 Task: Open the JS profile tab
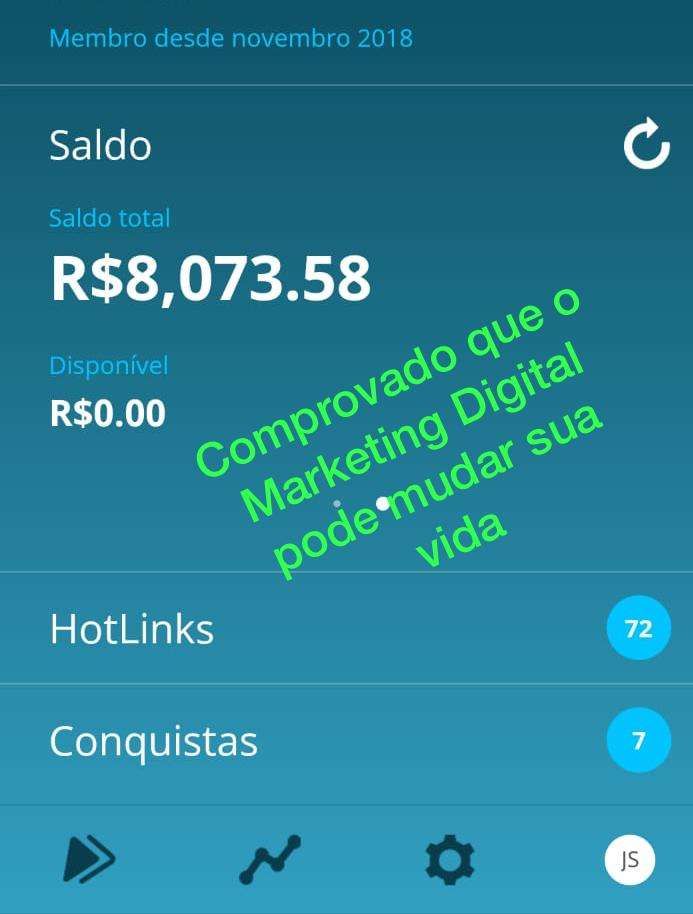click(629, 859)
